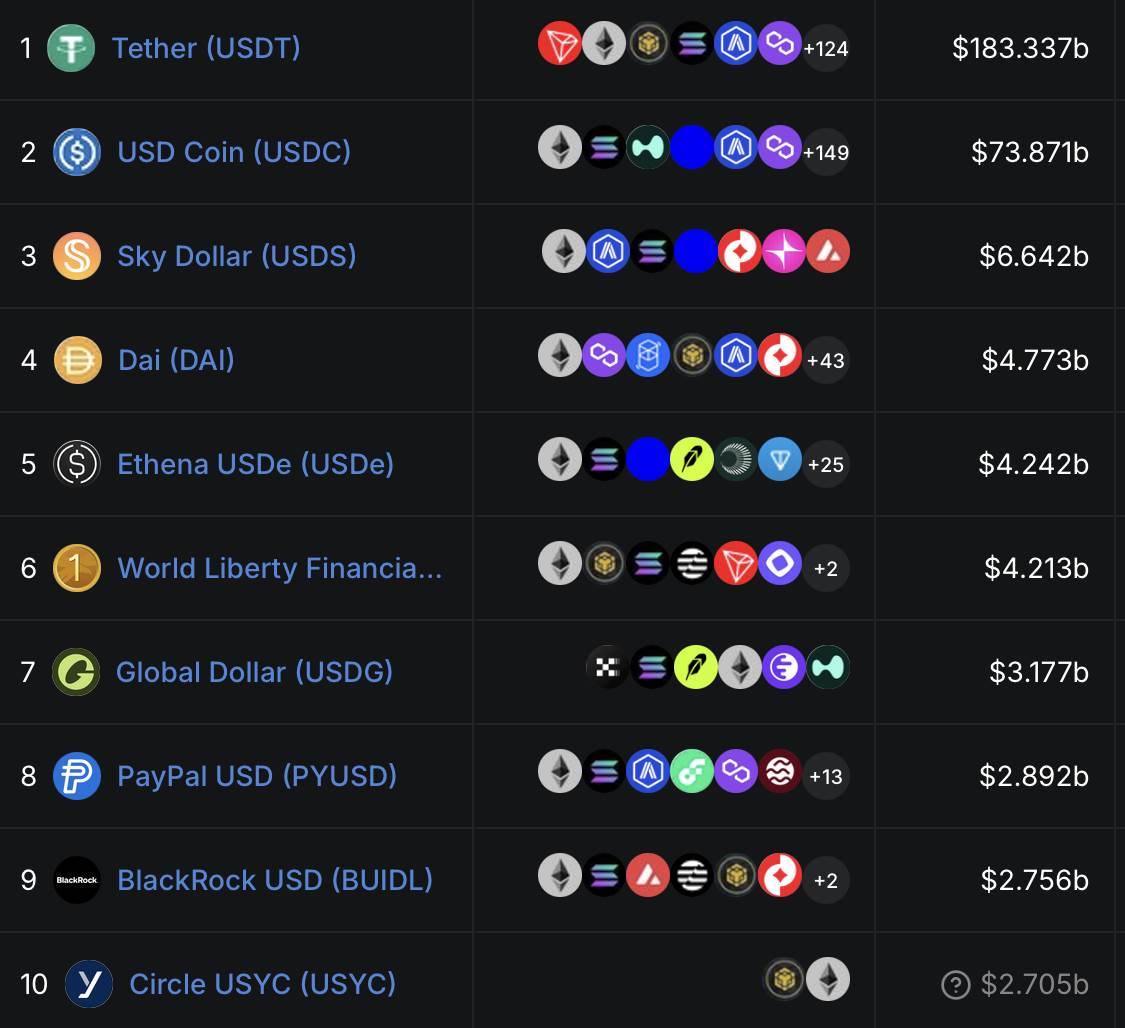
Task: Select the Dai (DAI) link
Action: pyautogui.click(x=176, y=361)
